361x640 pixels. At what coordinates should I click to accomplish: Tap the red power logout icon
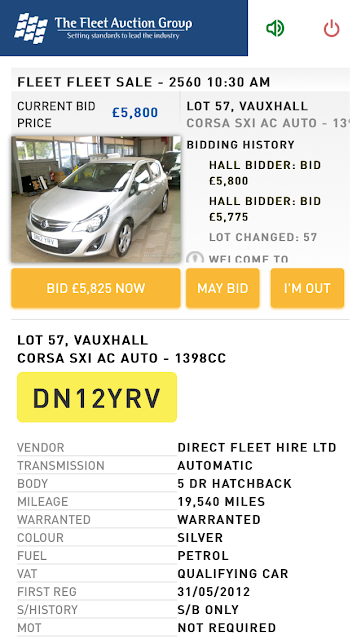pos(331,29)
